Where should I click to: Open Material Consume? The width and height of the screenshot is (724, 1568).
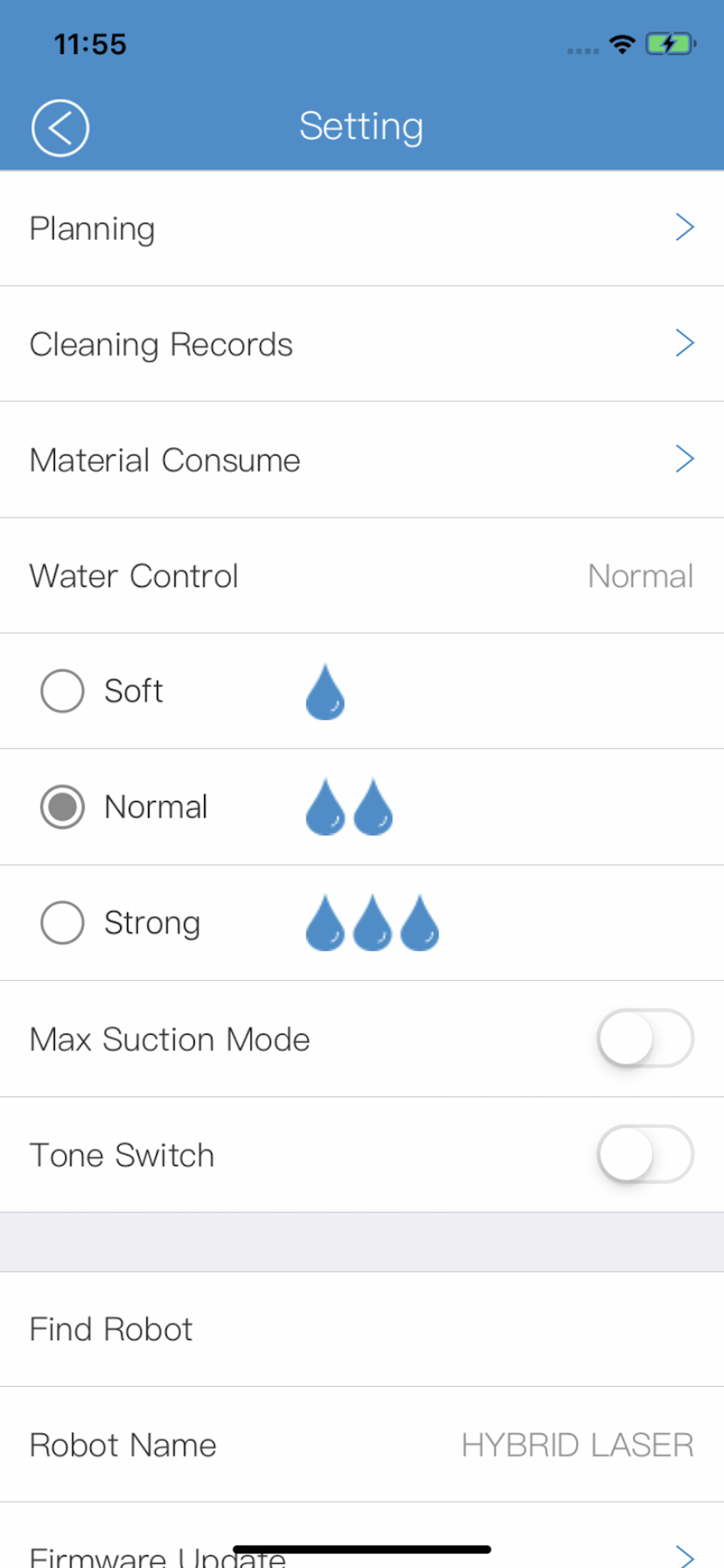tap(362, 460)
